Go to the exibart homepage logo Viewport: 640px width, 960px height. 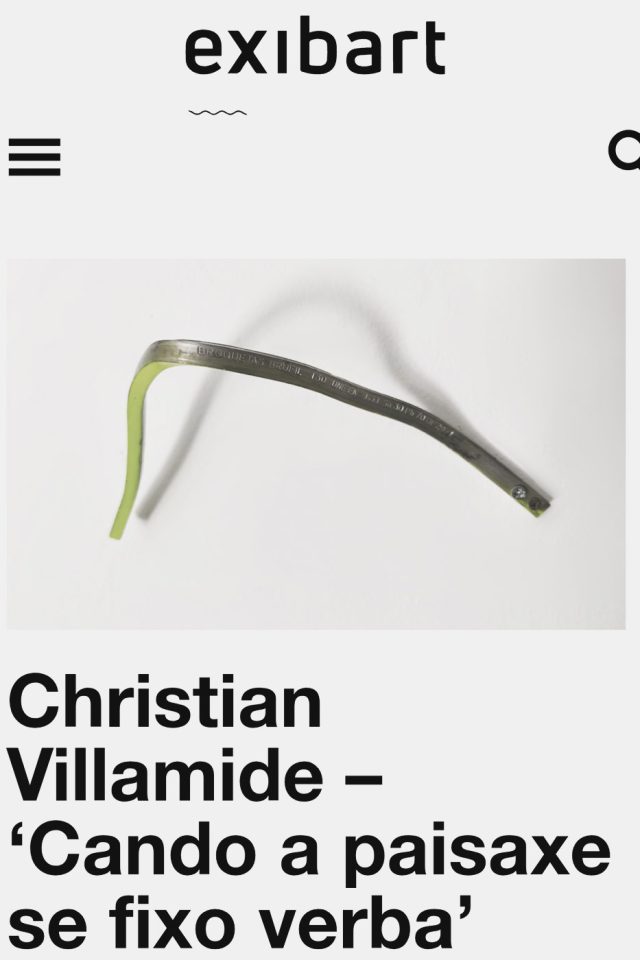click(315, 50)
